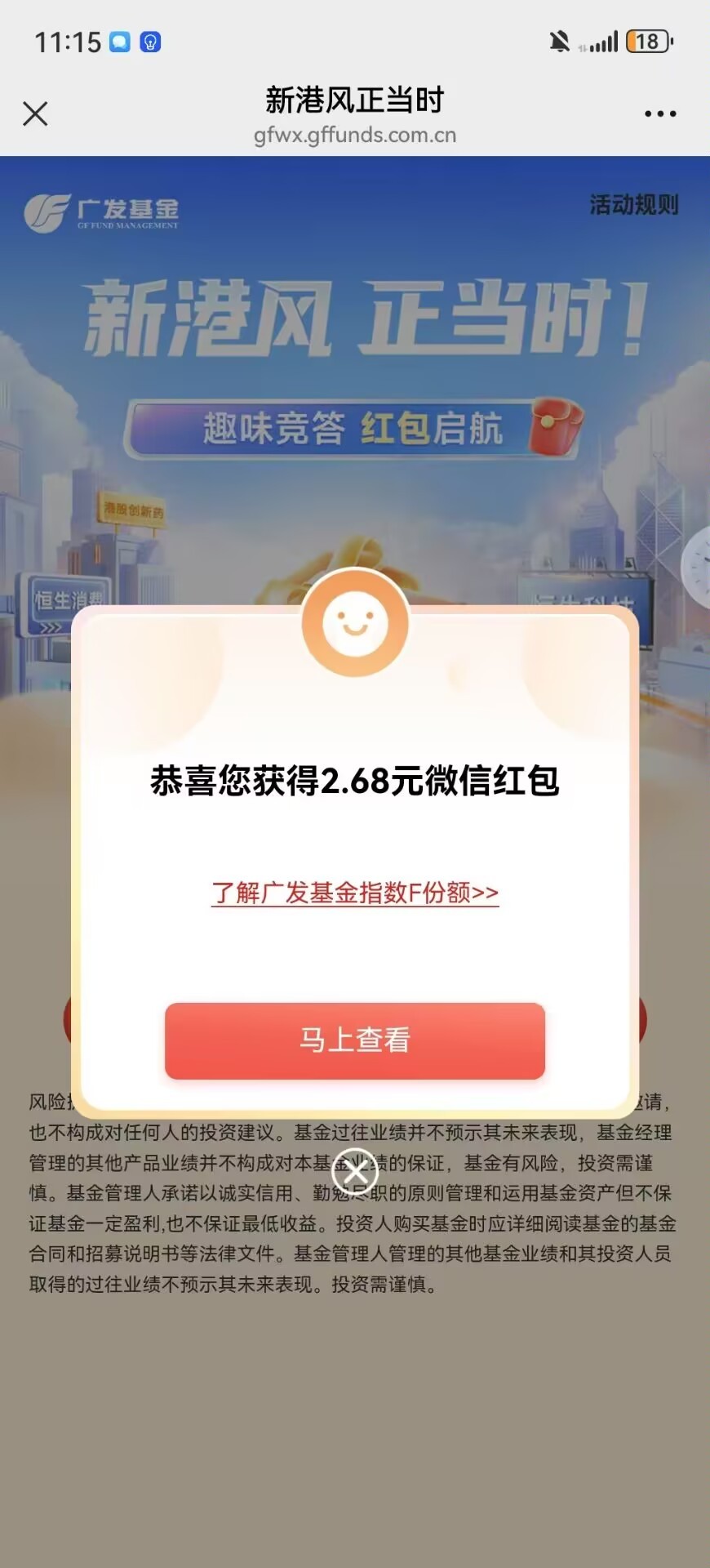The width and height of the screenshot is (710, 1568).
Task: Tap the 马上查看 button
Action: pyautogui.click(x=354, y=1040)
